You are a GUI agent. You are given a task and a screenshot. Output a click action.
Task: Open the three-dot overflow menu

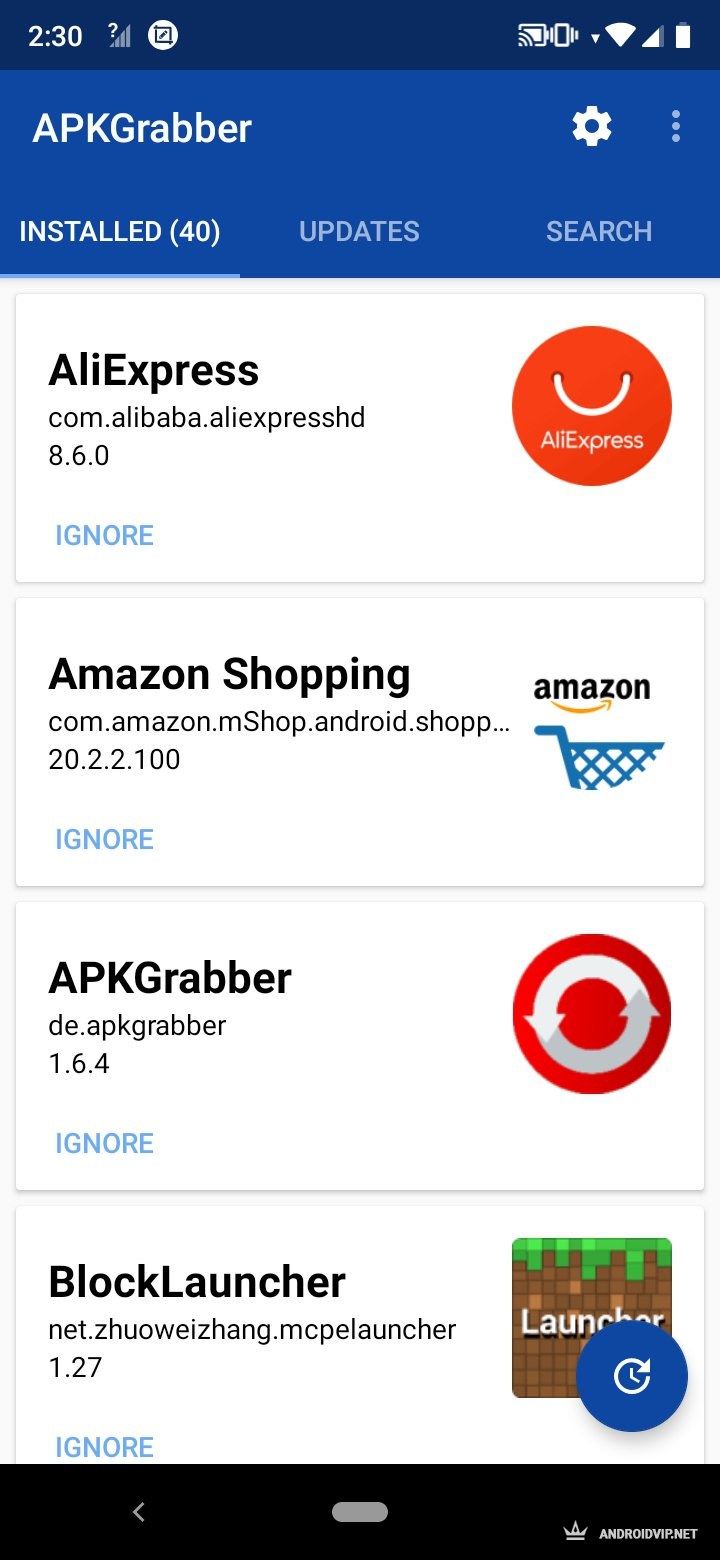[676, 127]
